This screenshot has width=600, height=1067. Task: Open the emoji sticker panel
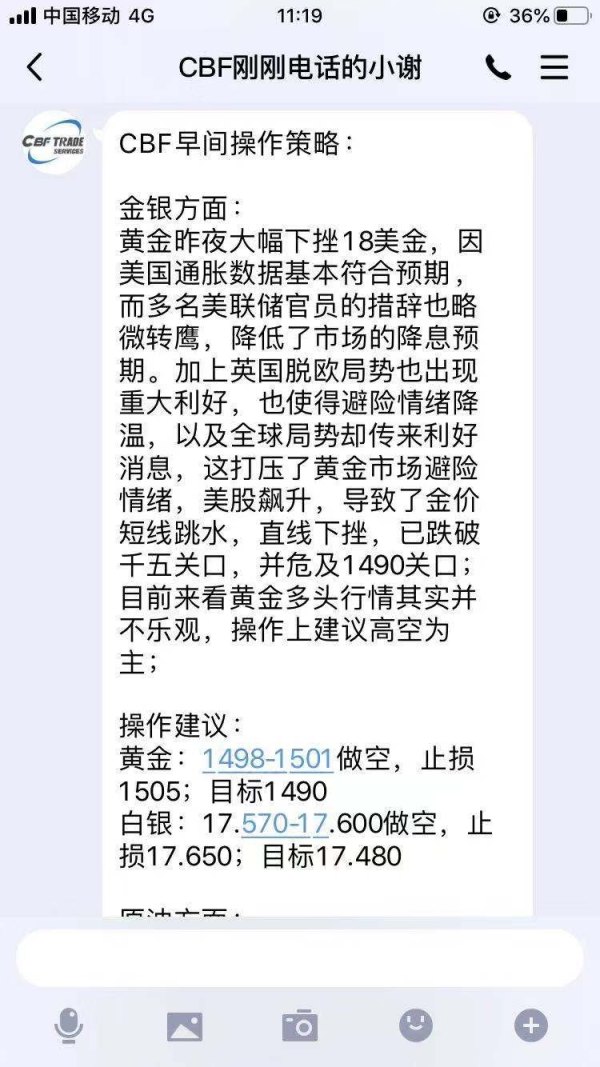coord(416,1025)
